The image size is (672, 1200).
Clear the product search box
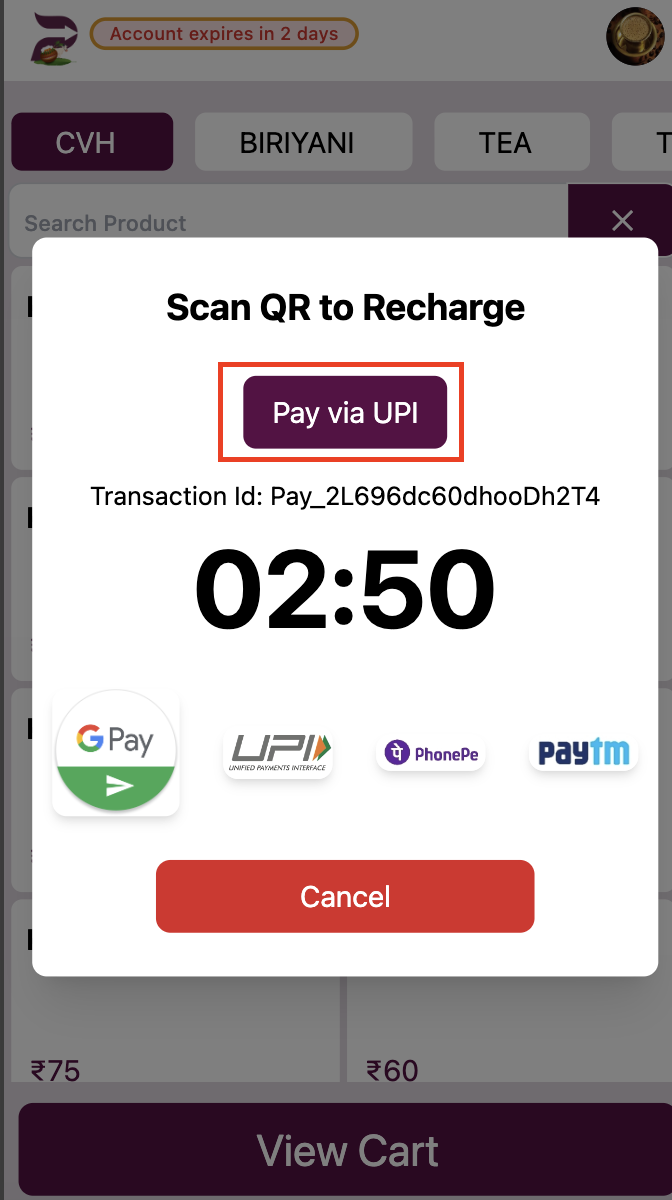click(621, 220)
